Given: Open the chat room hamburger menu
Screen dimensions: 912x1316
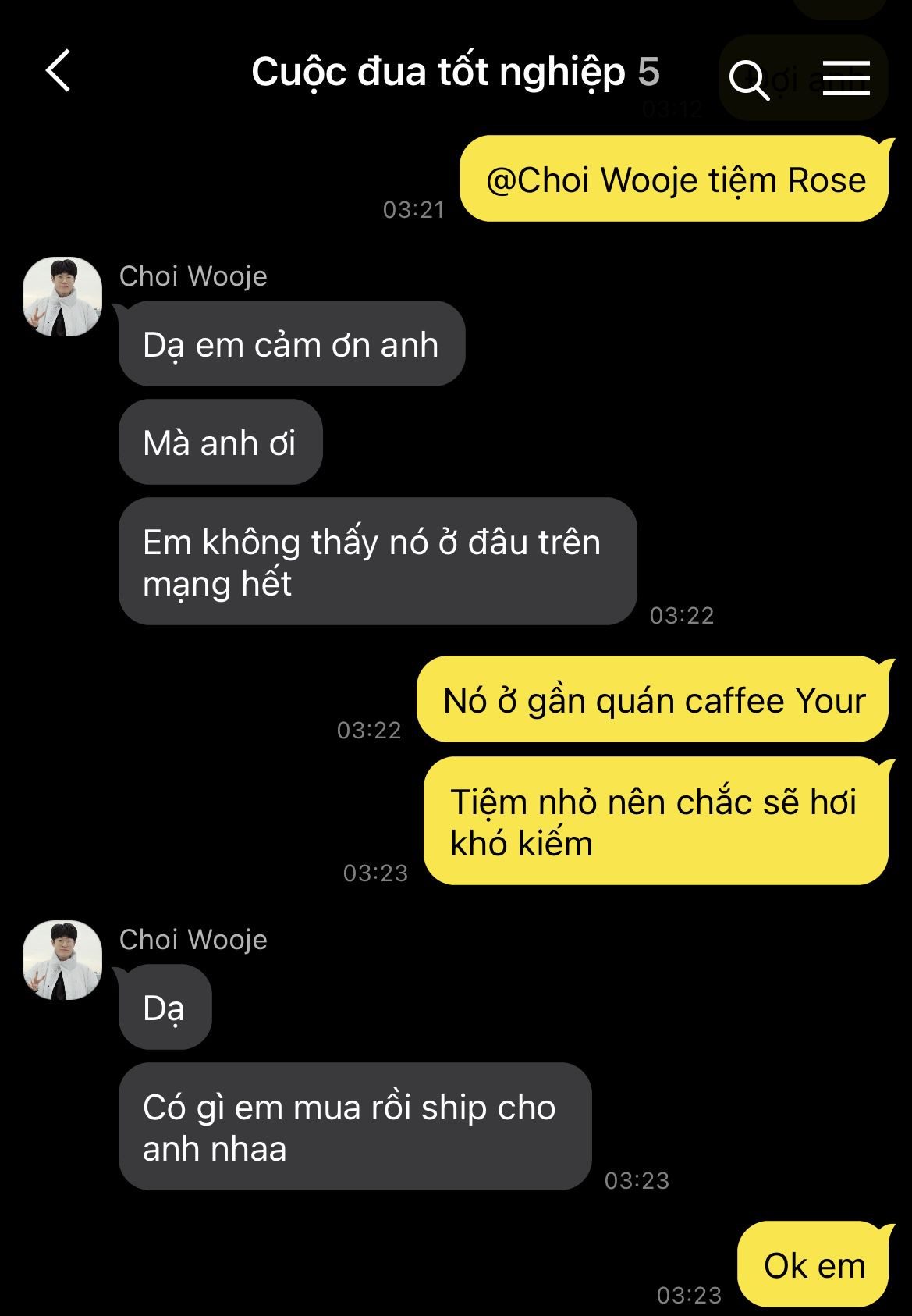Looking at the screenshot, I should (846, 78).
